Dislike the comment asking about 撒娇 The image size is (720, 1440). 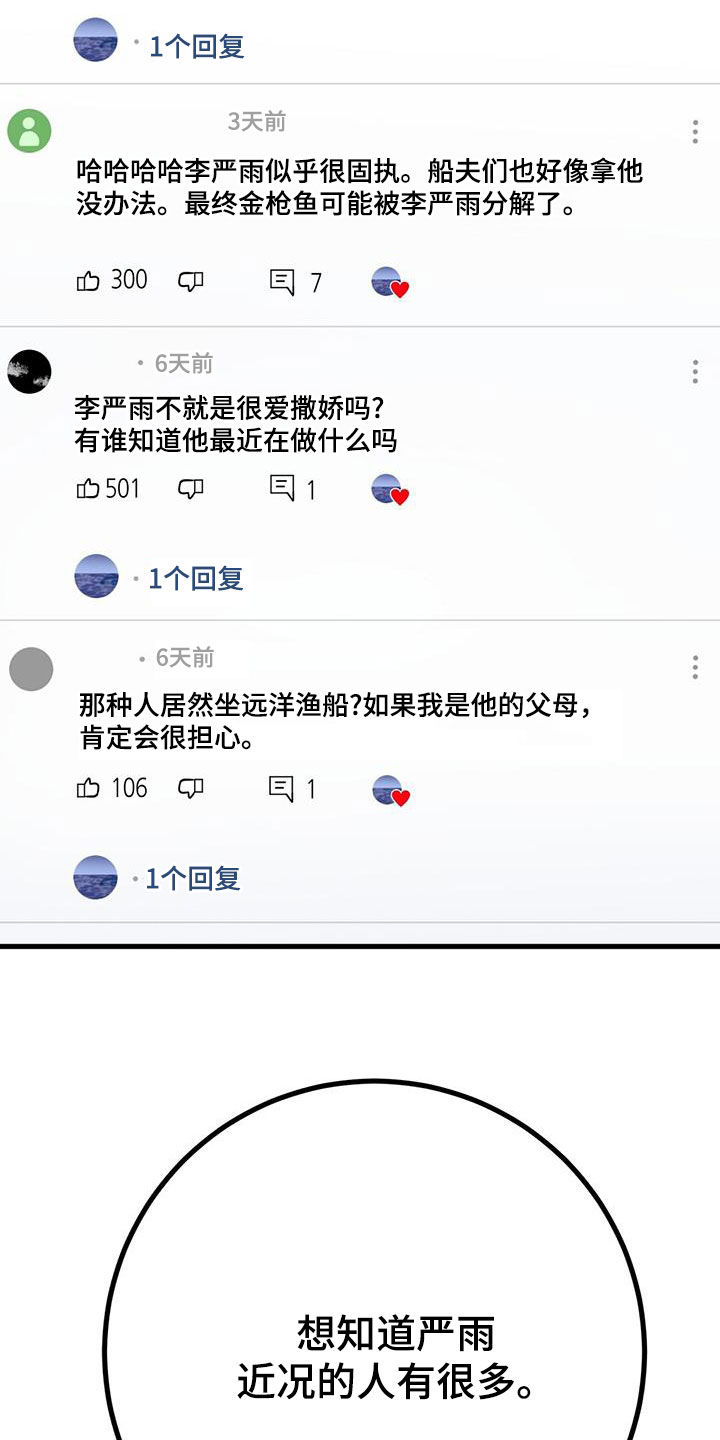[190, 489]
